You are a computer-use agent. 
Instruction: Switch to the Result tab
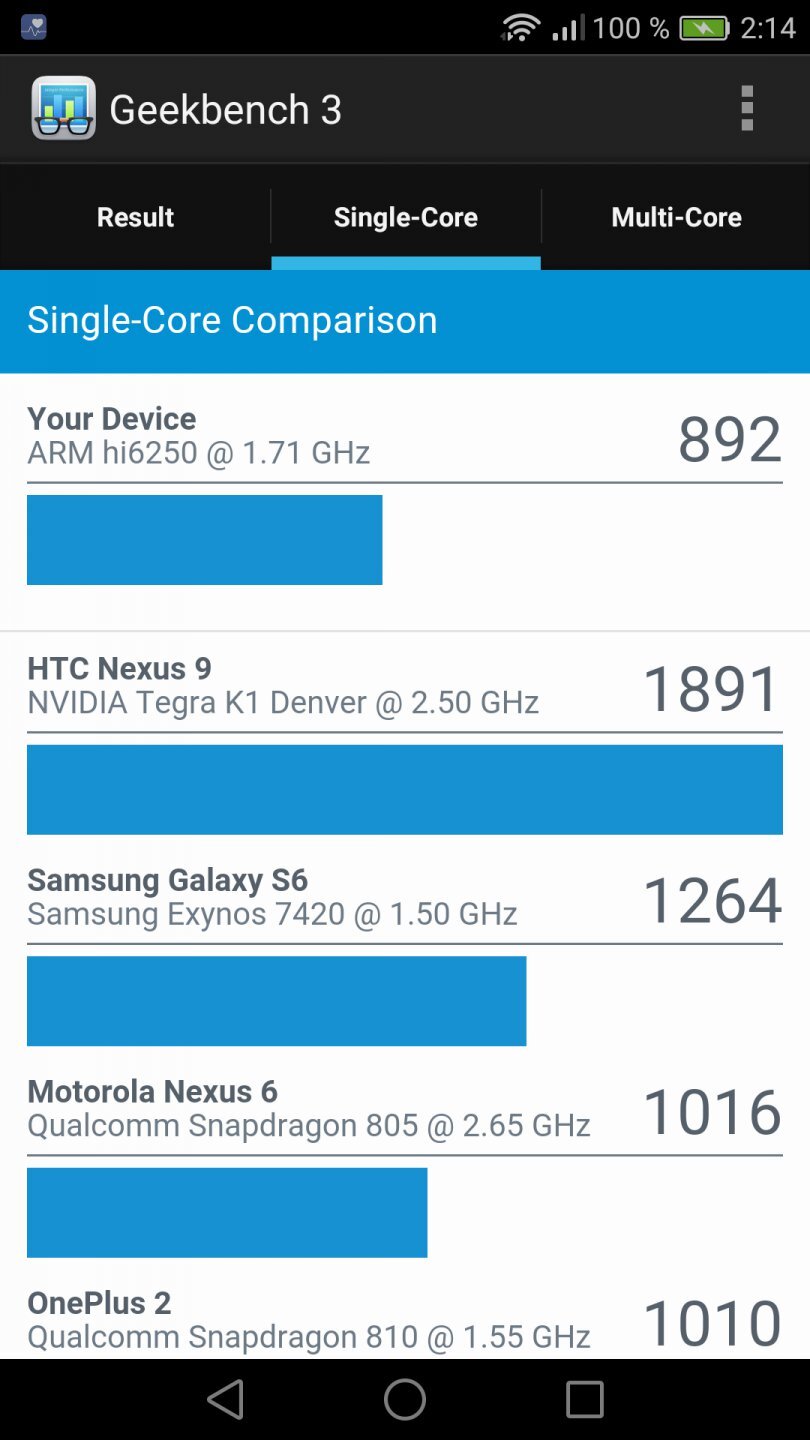tap(134, 217)
